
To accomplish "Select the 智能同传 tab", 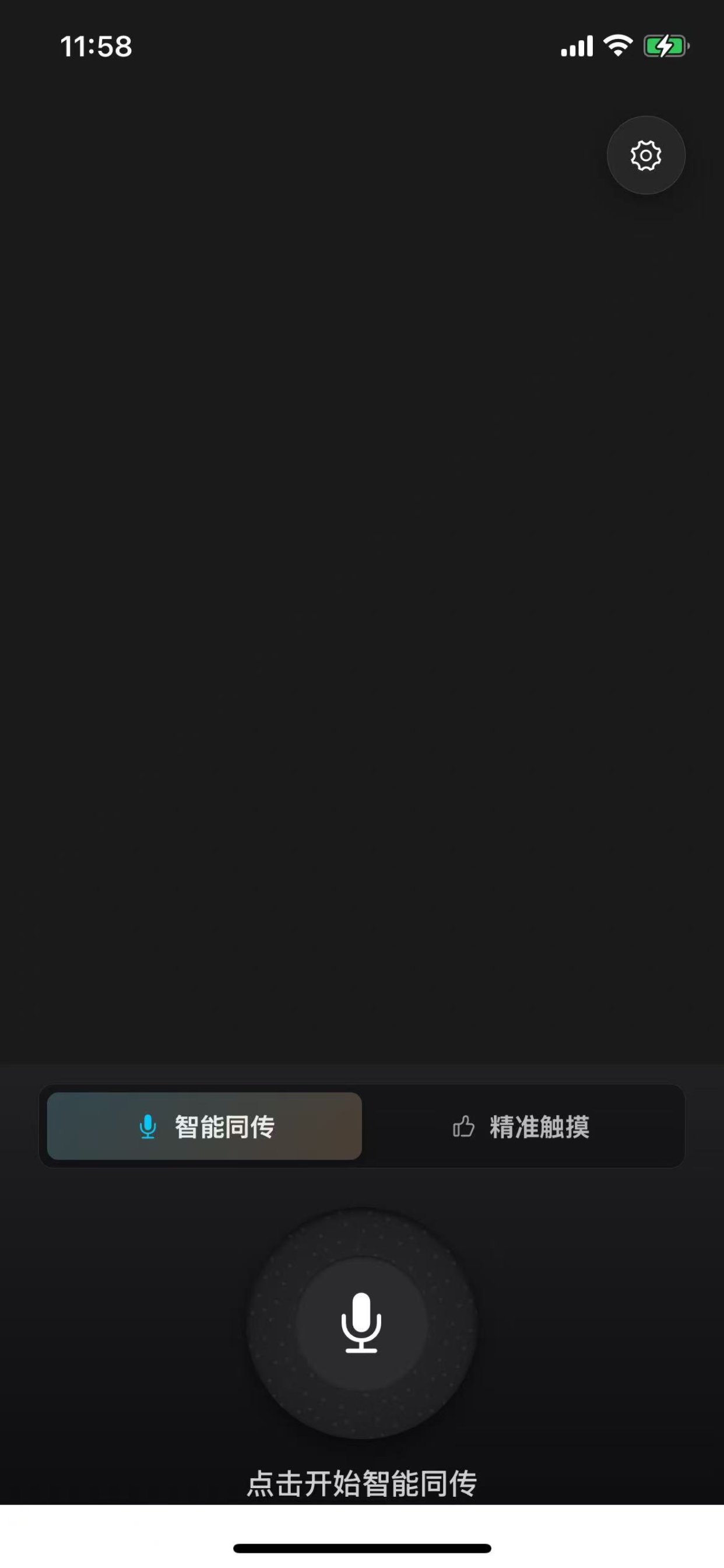I will [x=203, y=1126].
